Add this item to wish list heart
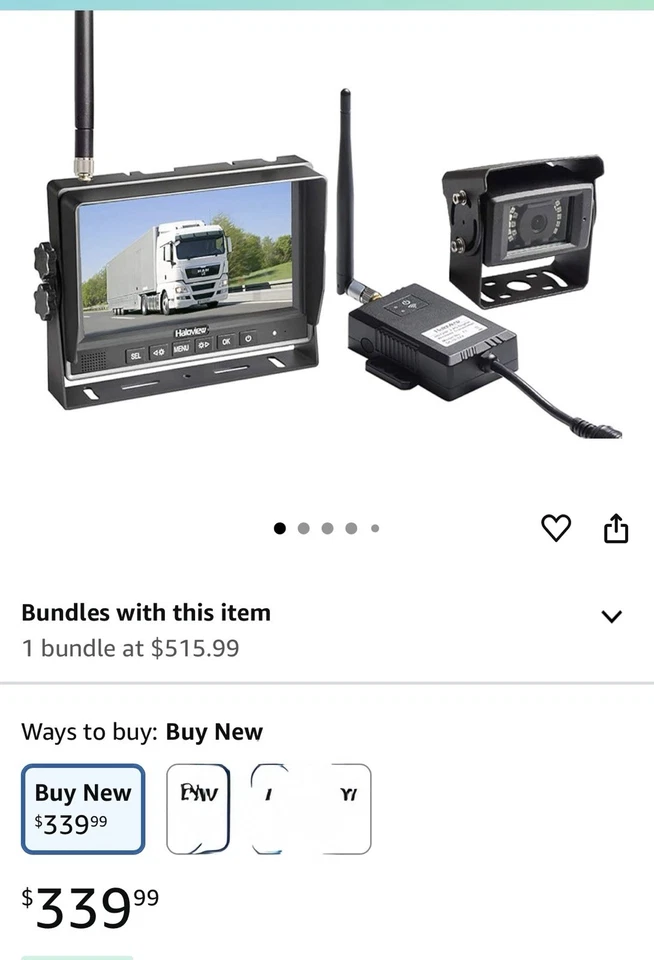This screenshot has width=654, height=960. tap(555, 528)
